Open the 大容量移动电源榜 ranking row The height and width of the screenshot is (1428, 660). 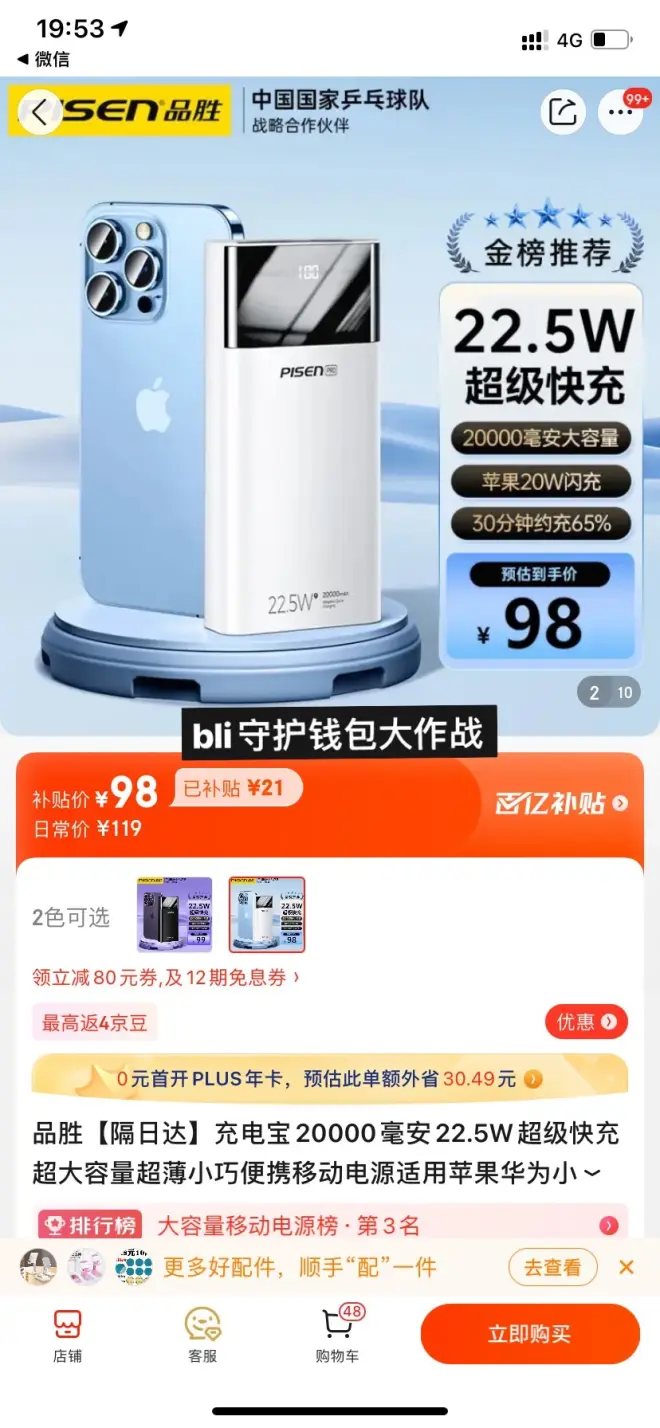point(330,1225)
